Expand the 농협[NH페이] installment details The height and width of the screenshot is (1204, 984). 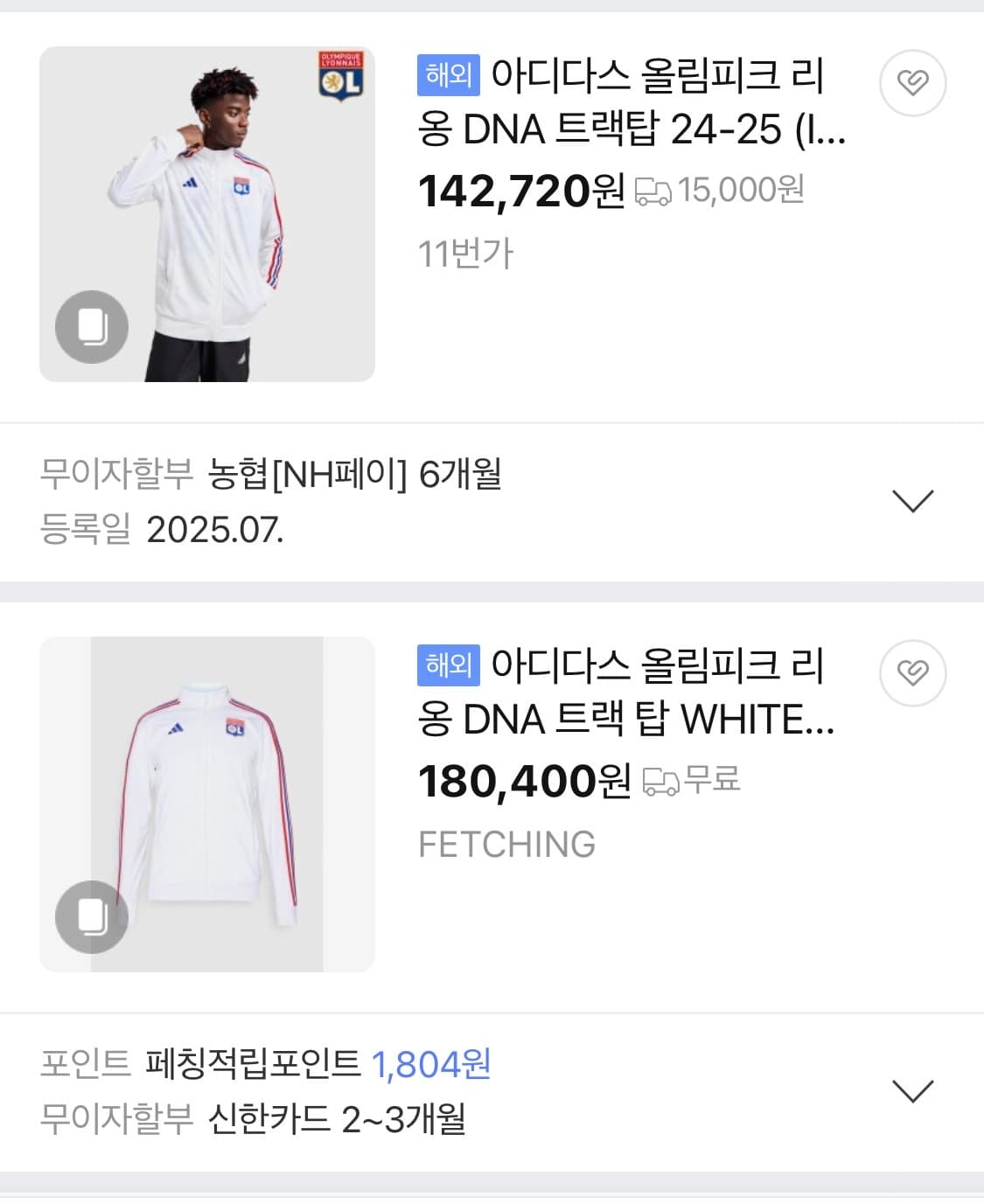[912, 501]
